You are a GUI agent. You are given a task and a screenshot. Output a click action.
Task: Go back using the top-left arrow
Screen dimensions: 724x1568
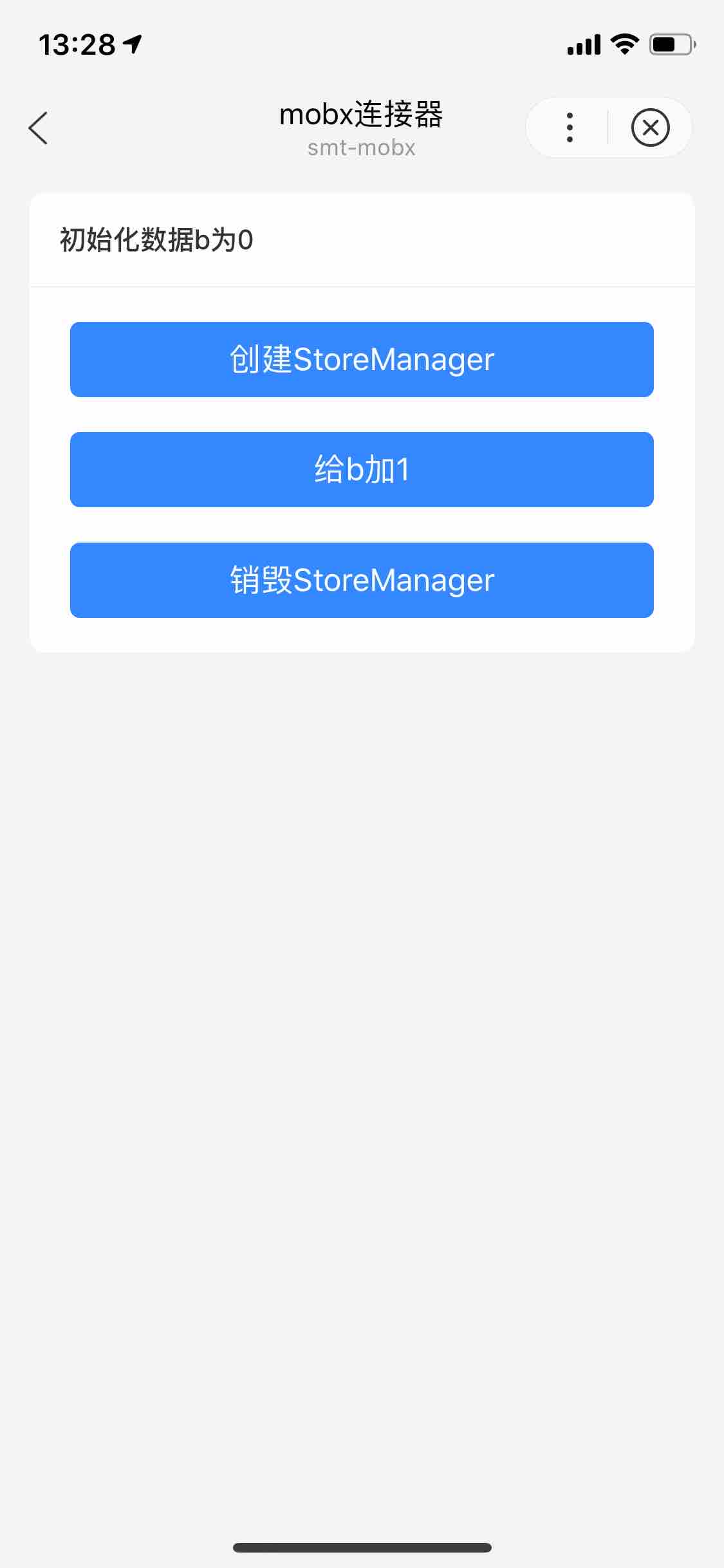tap(39, 128)
